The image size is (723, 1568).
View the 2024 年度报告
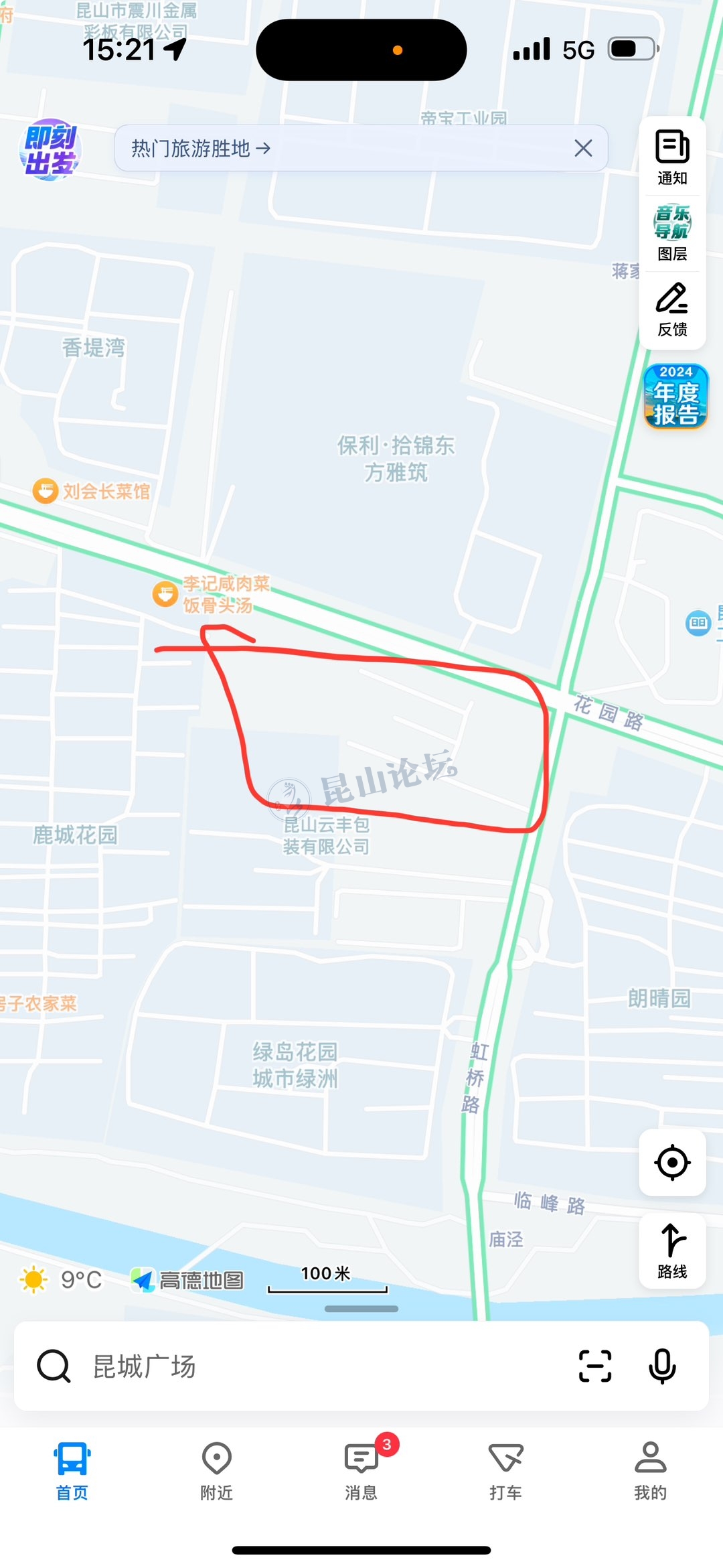tap(675, 397)
